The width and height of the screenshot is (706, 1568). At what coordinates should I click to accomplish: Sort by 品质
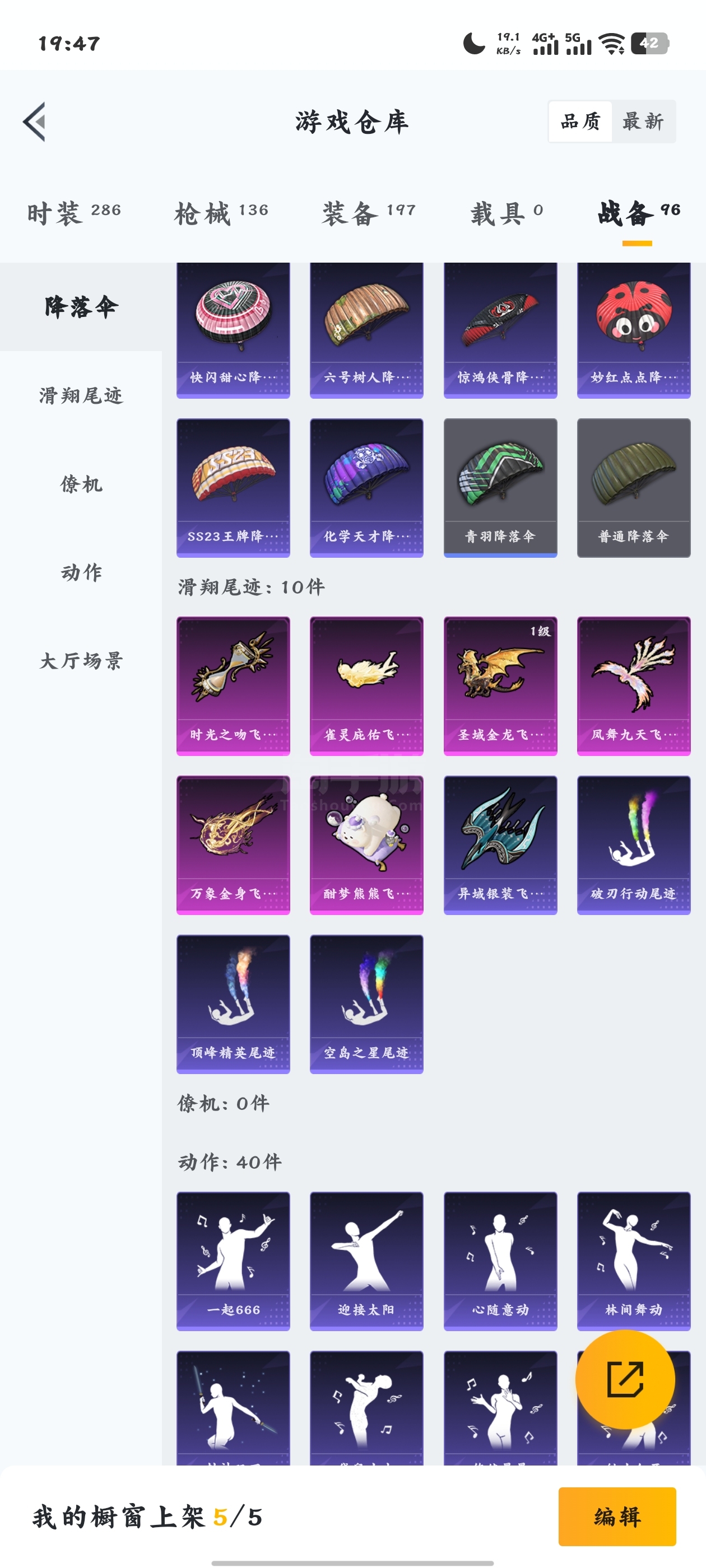(580, 122)
